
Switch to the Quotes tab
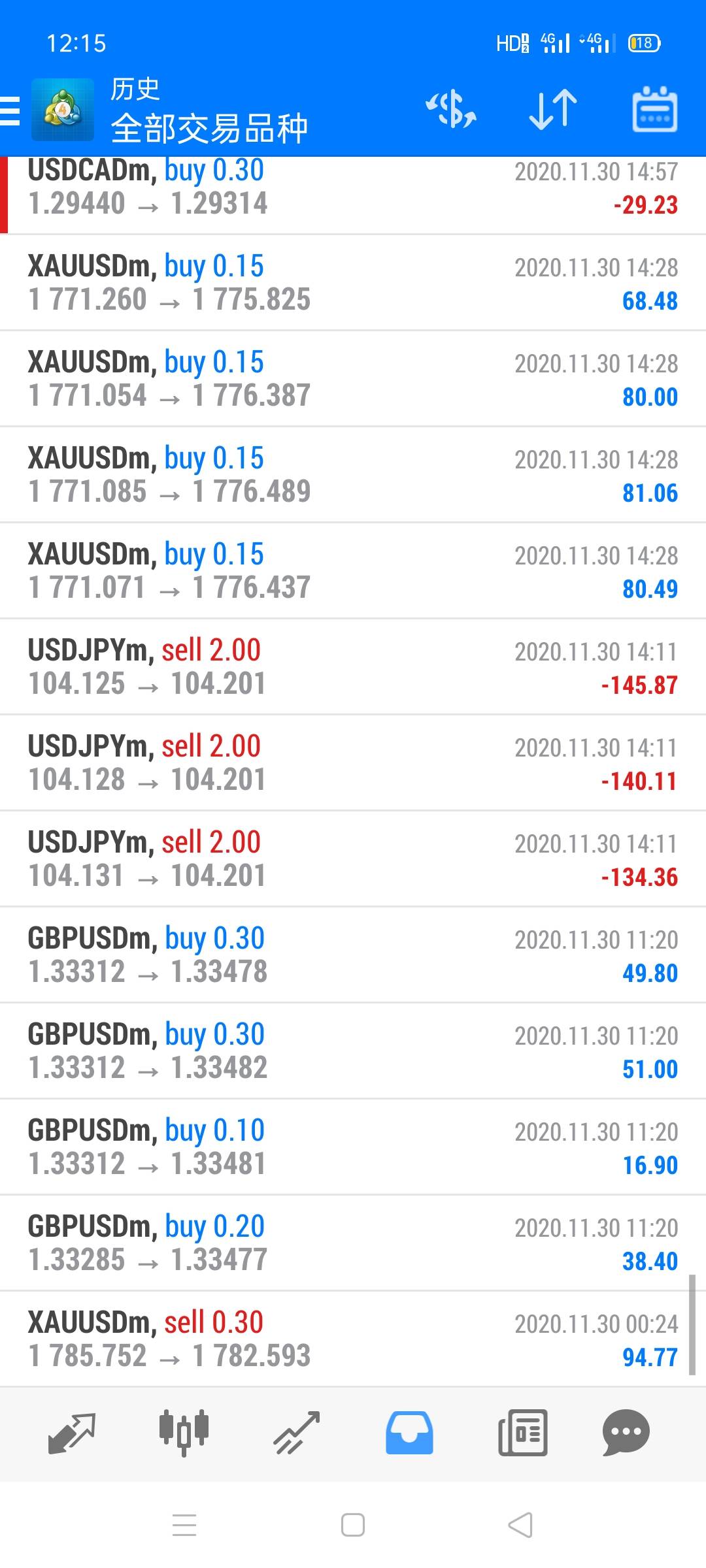pyautogui.click(x=72, y=1432)
